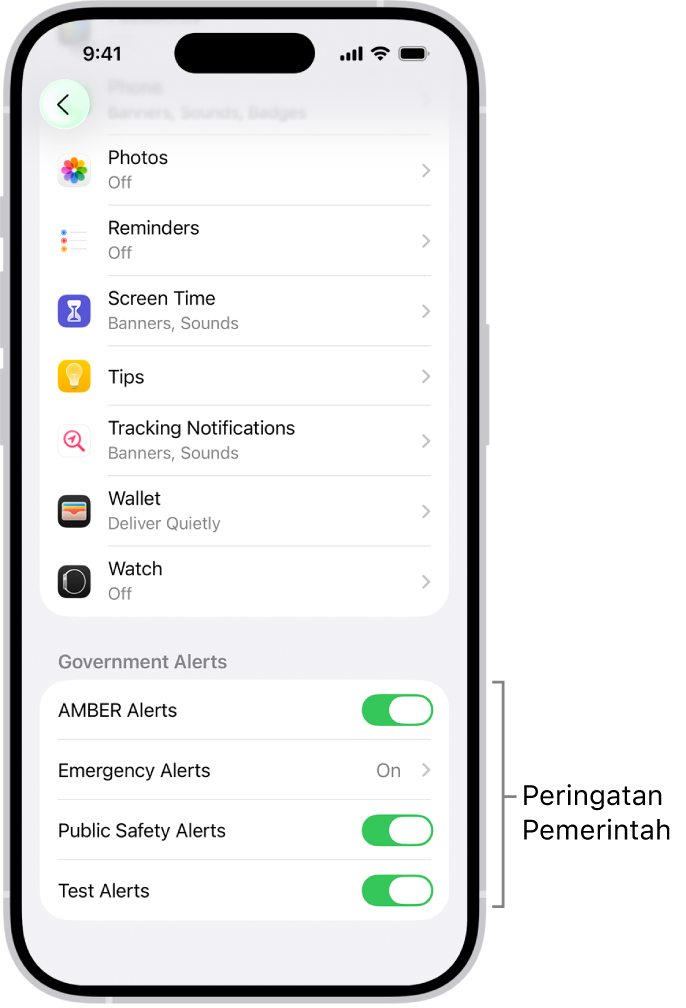Go back using the back arrow
The height and width of the screenshot is (1008, 686).
pyautogui.click(x=64, y=104)
